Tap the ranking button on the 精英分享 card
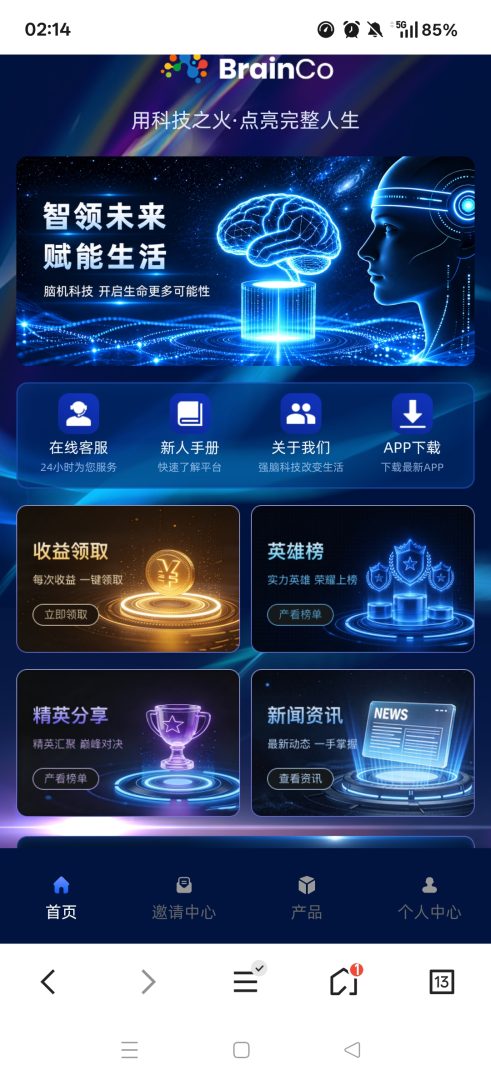This screenshot has width=491, height=1080. (66, 779)
